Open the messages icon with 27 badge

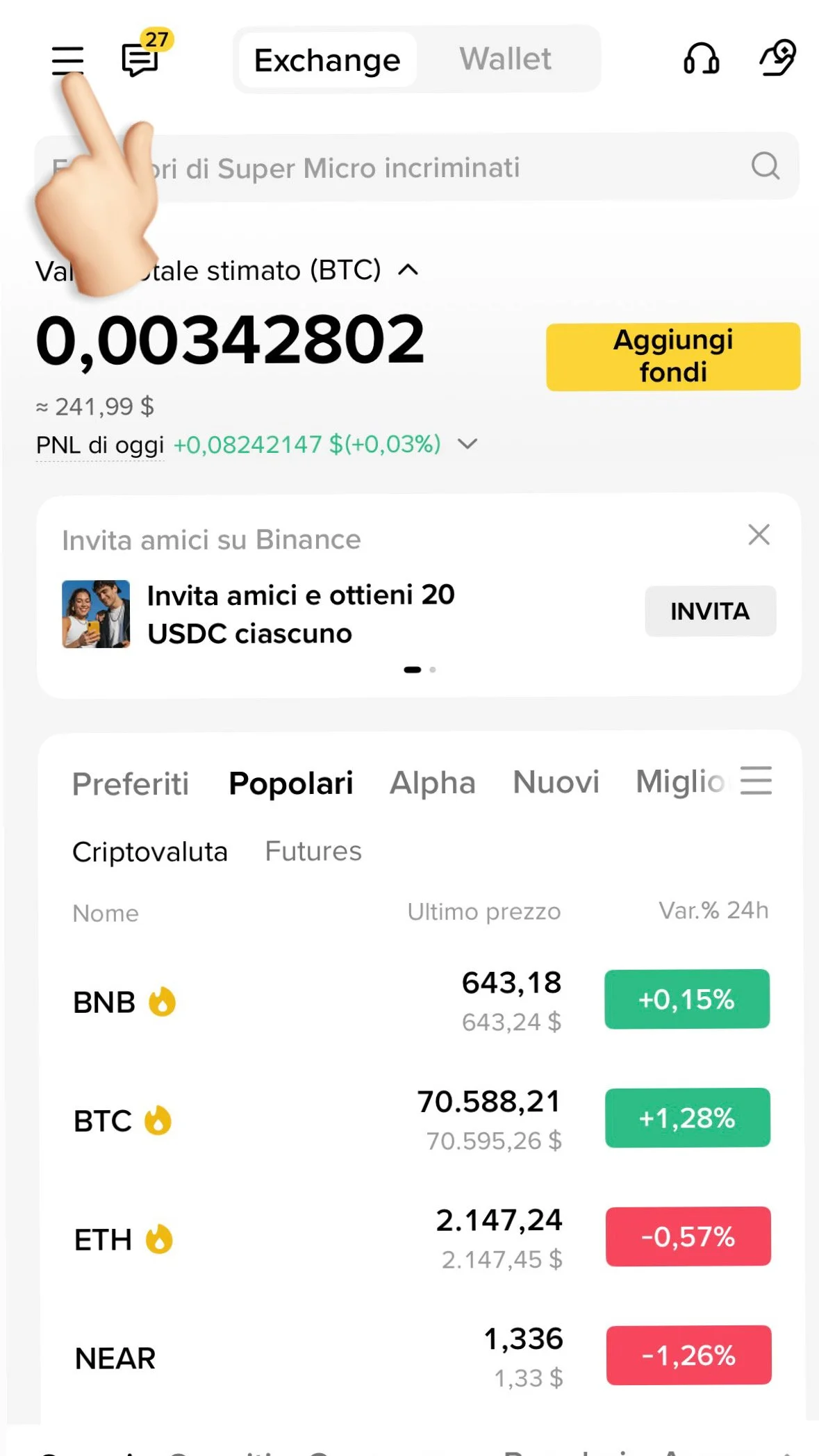coord(141,59)
